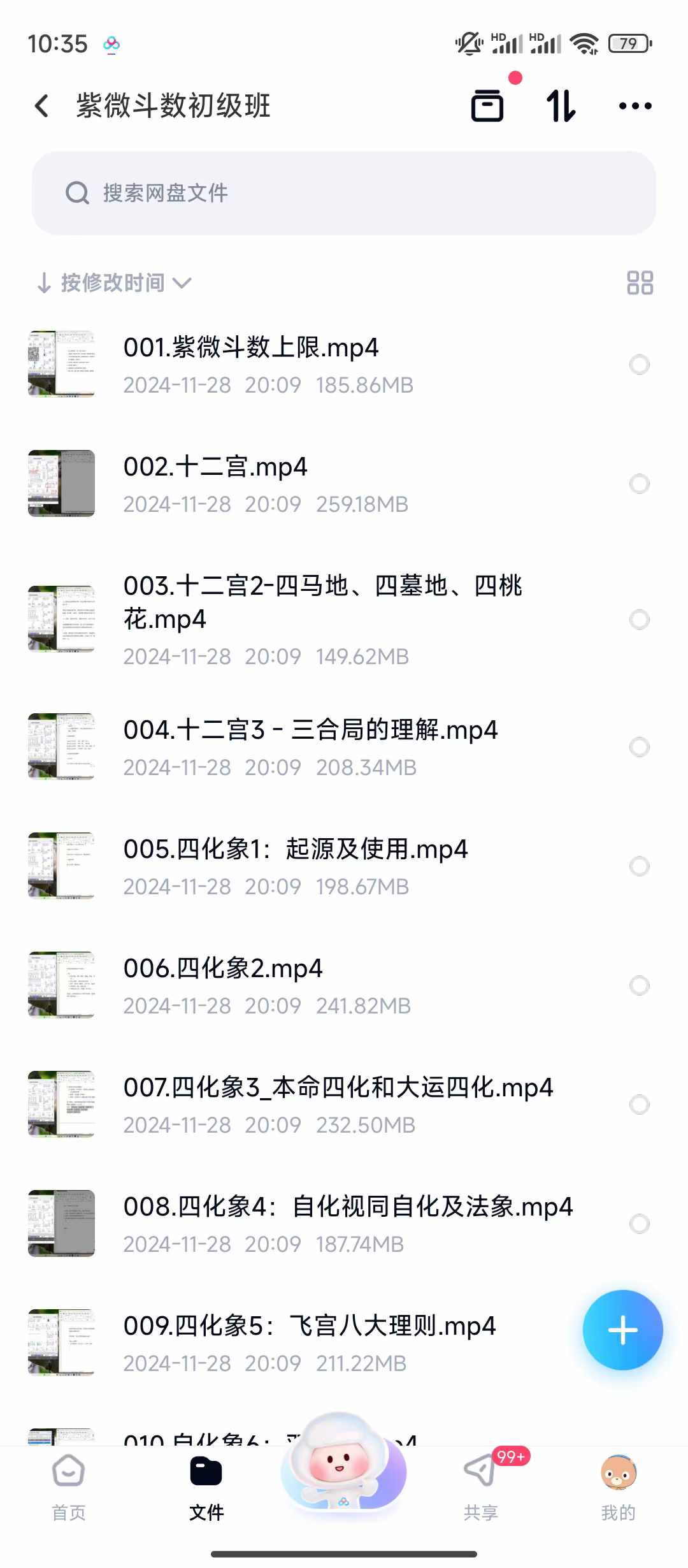
Task: Open the three-dot overflow menu
Action: pyautogui.click(x=635, y=106)
